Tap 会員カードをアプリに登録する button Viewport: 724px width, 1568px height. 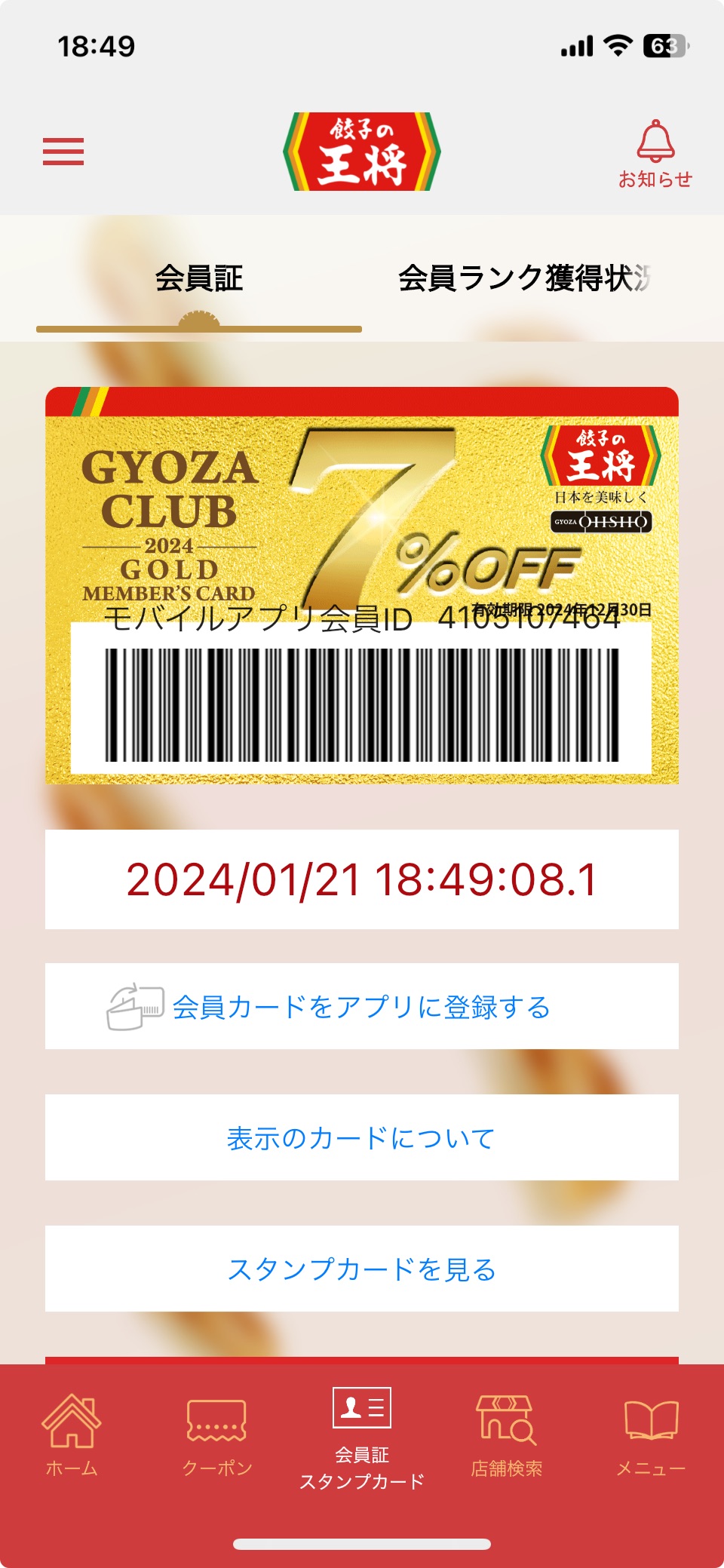click(362, 1006)
